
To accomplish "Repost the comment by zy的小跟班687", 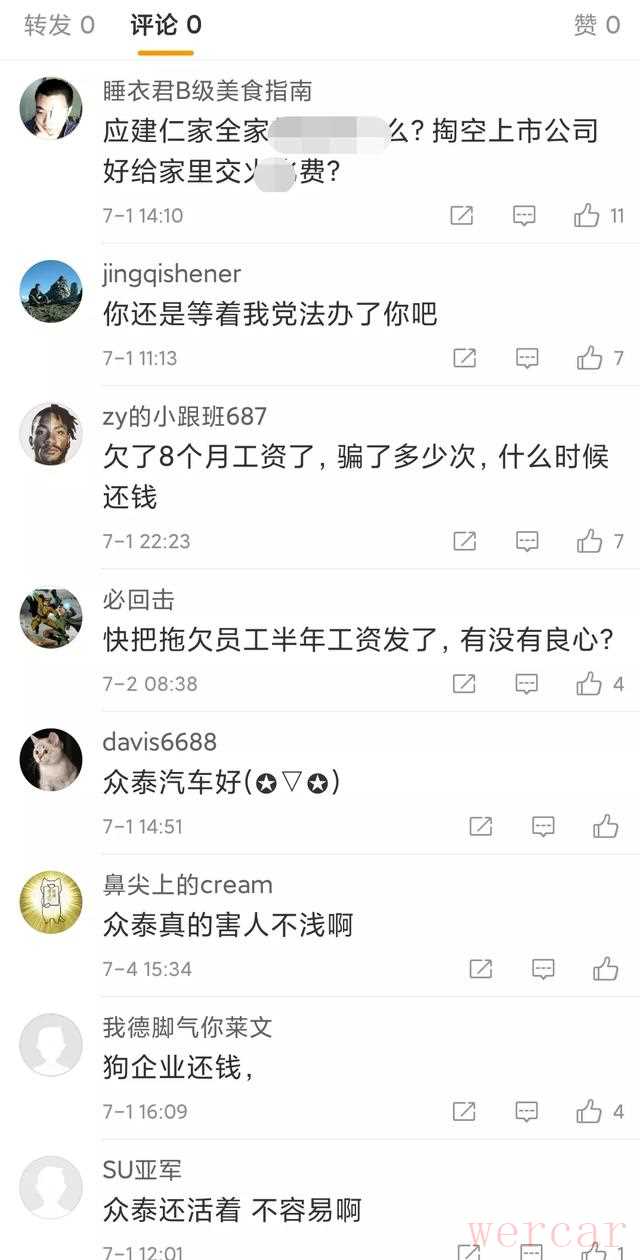I will point(464,541).
